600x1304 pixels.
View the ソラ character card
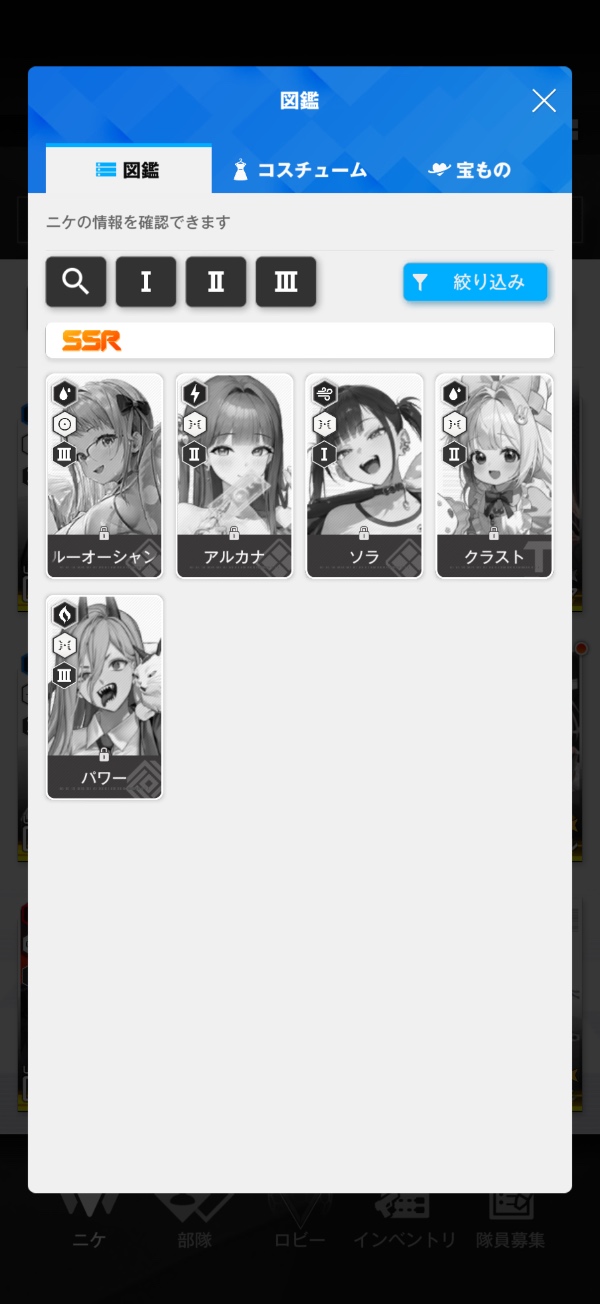click(365, 475)
